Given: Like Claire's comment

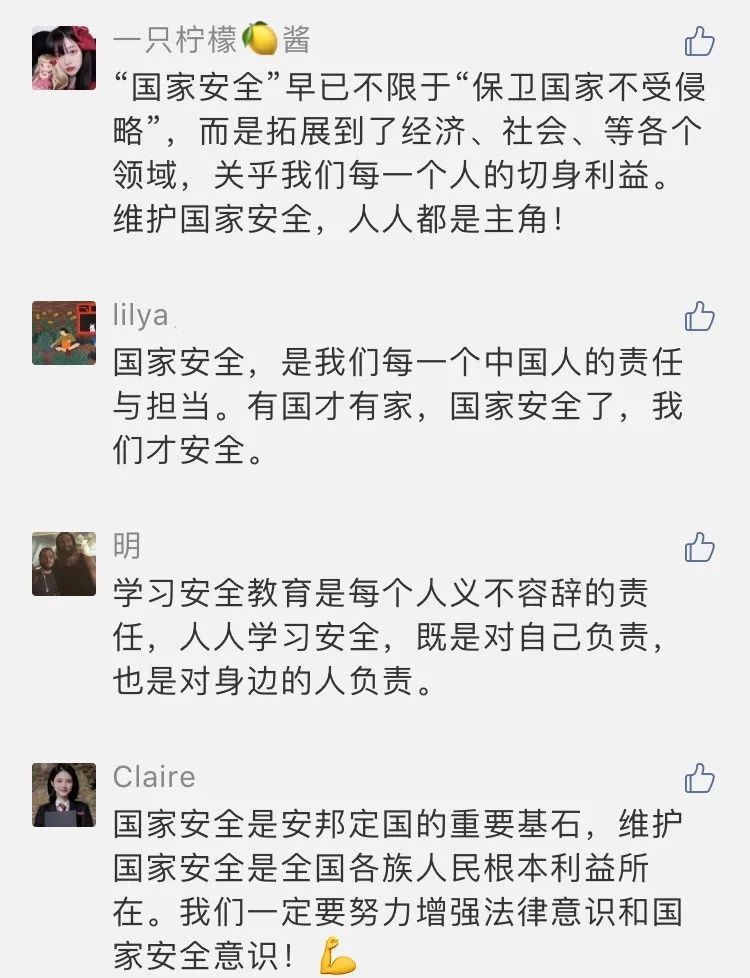Looking at the screenshot, I should [699, 778].
